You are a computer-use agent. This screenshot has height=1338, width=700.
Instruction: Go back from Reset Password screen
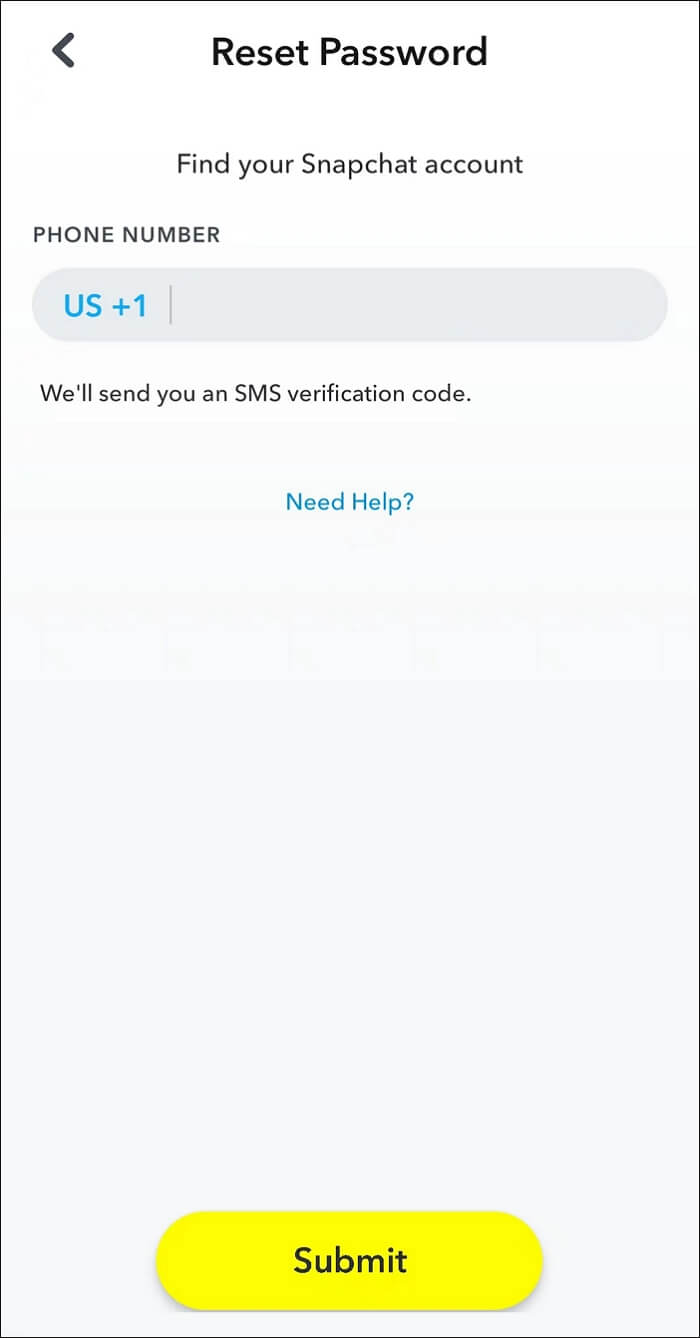(64, 51)
